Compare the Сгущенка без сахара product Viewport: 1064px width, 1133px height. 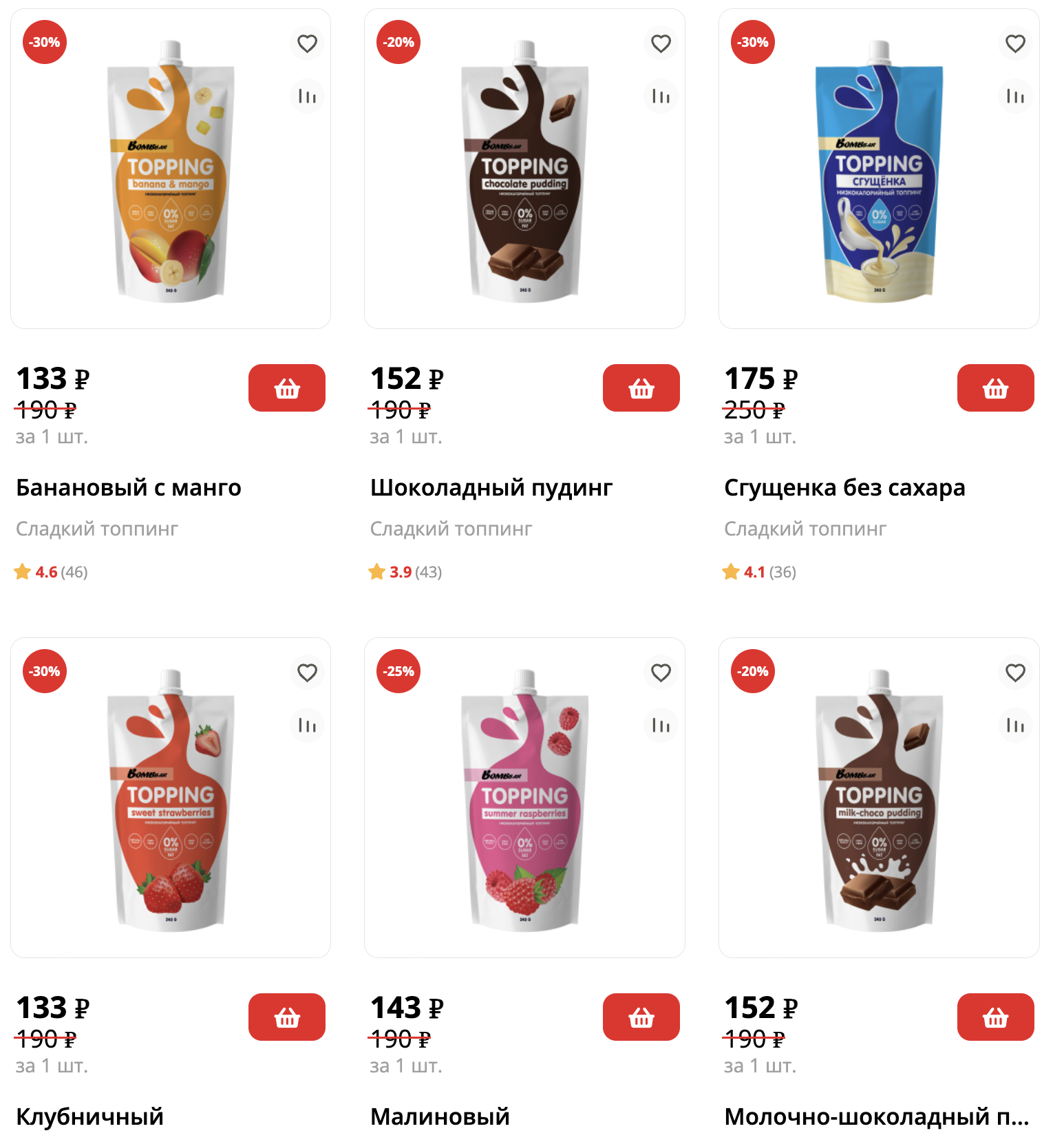tap(1015, 96)
